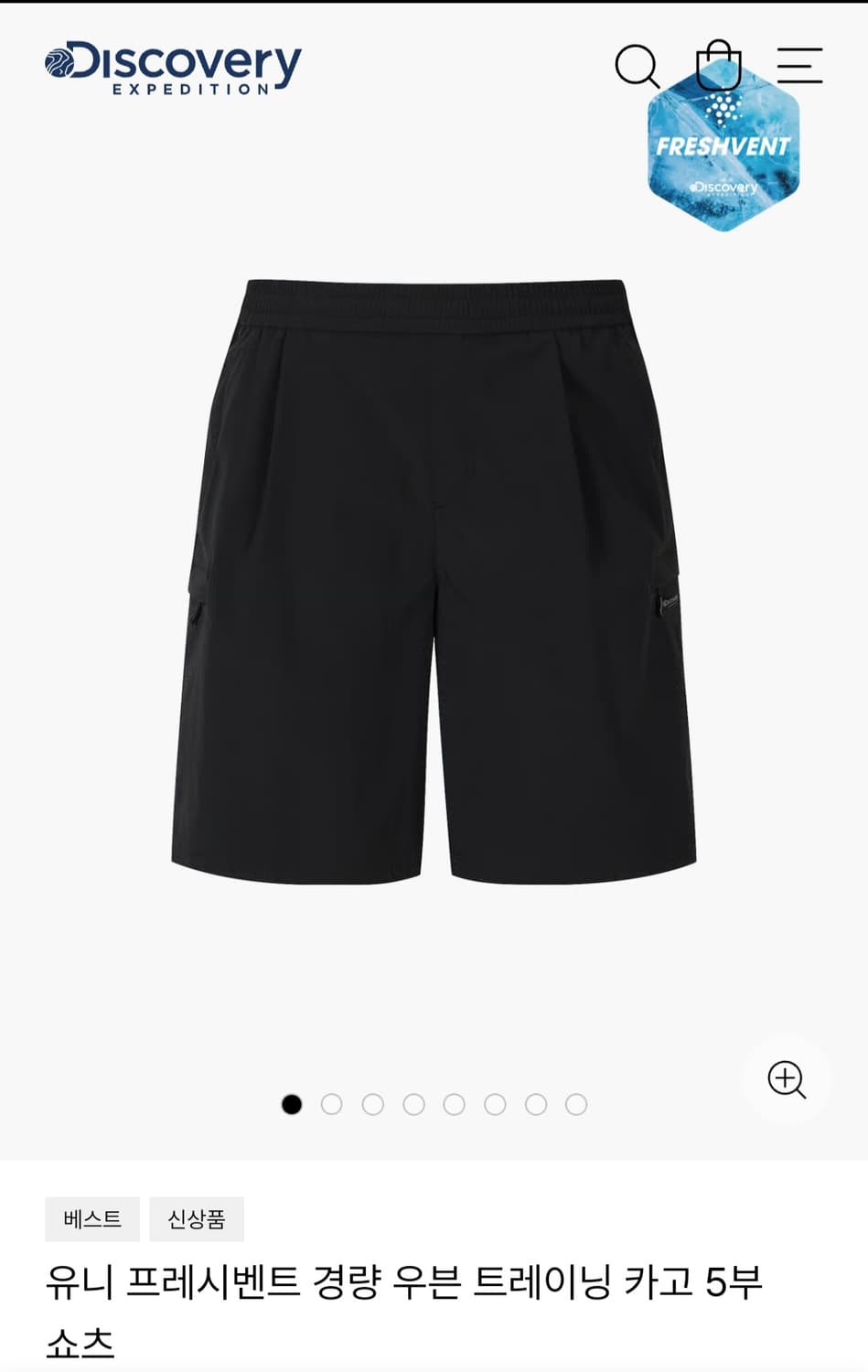Zoom in on the product image

787,1079
